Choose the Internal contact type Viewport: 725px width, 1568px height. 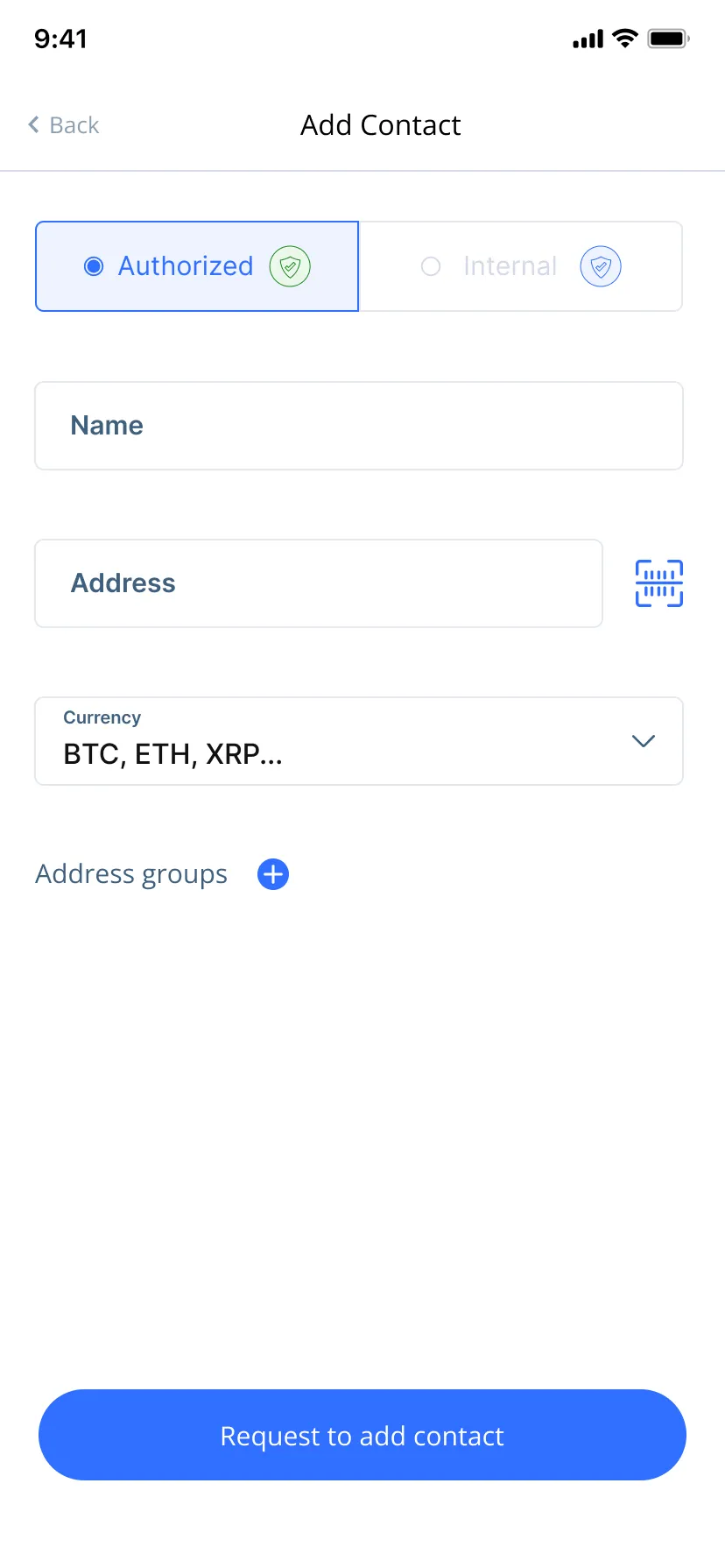pos(521,266)
